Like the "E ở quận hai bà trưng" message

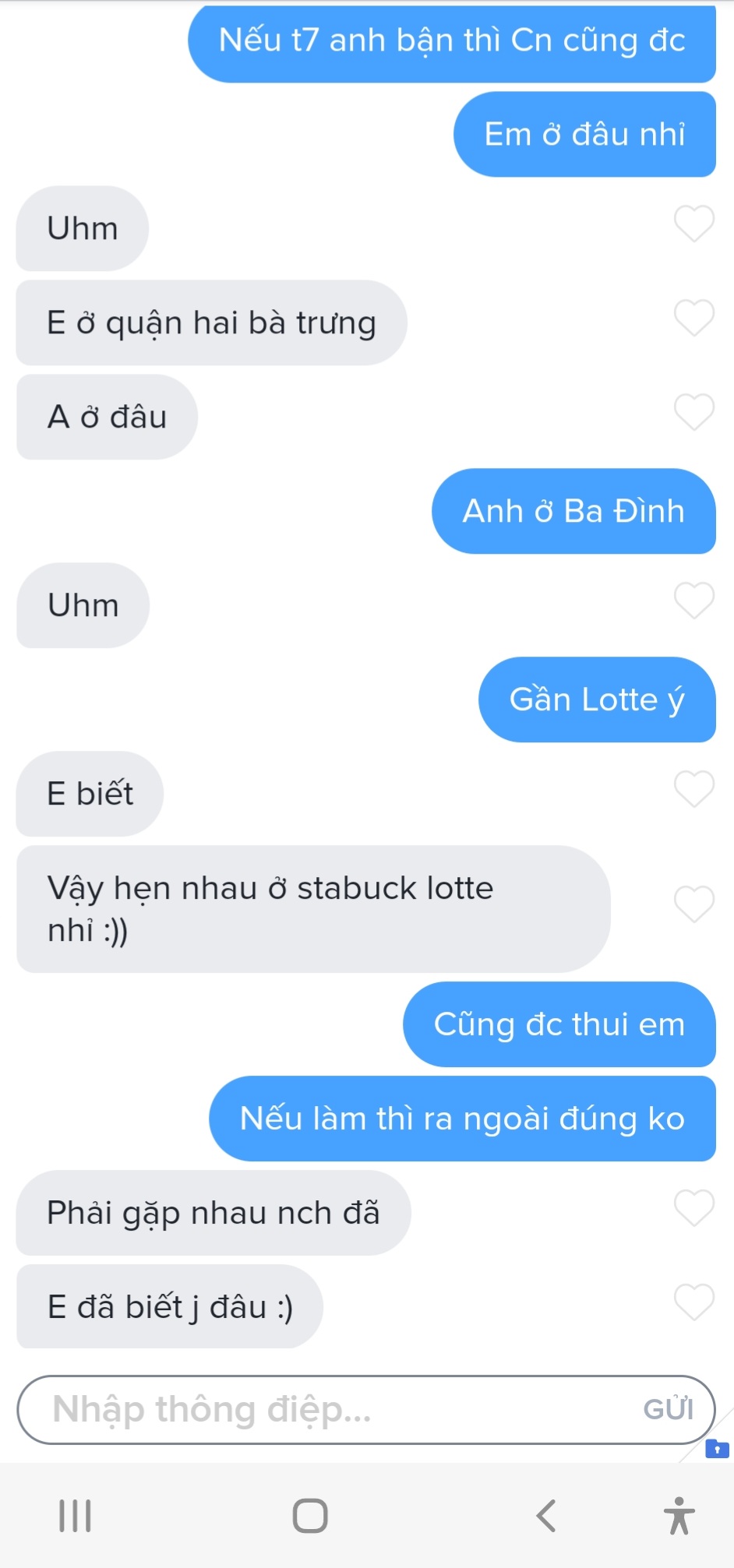[693, 319]
